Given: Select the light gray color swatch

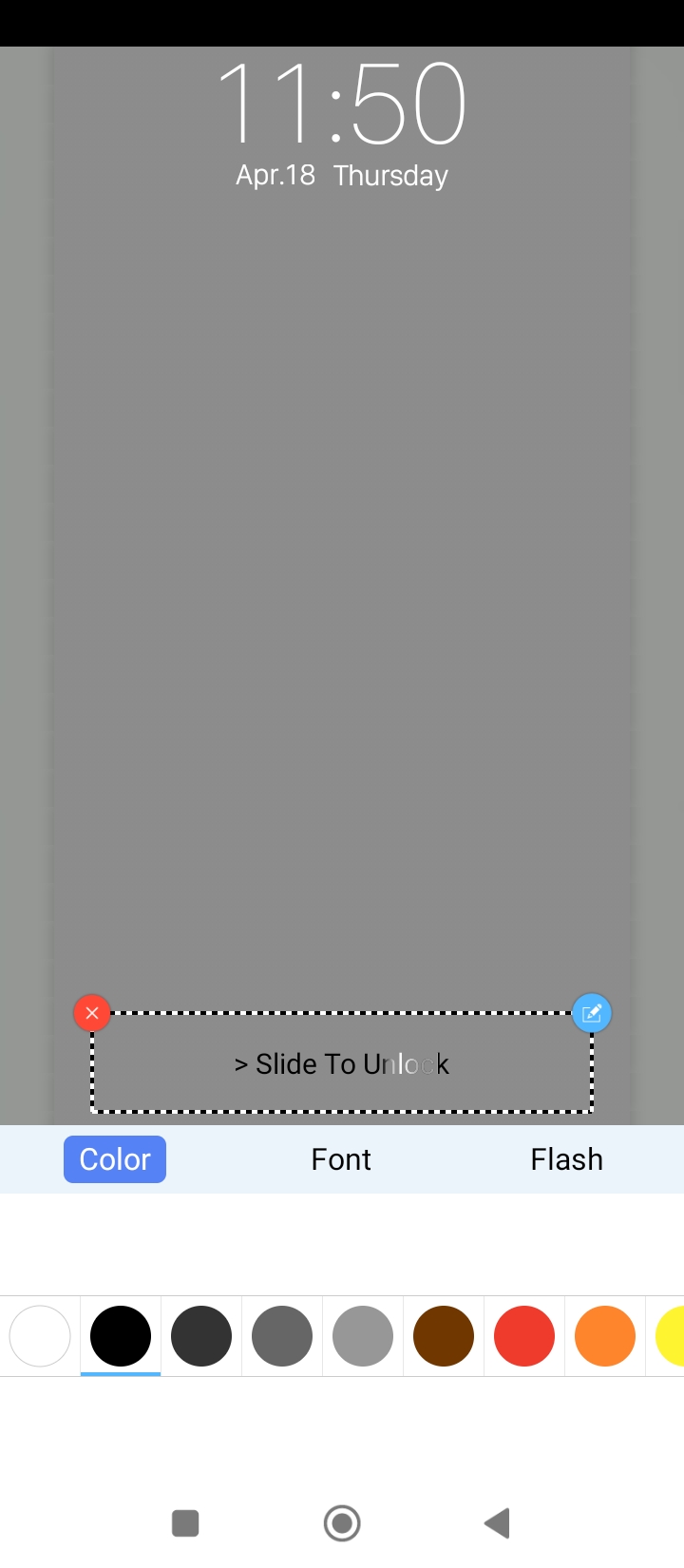Looking at the screenshot, I should click(363, 1336).
